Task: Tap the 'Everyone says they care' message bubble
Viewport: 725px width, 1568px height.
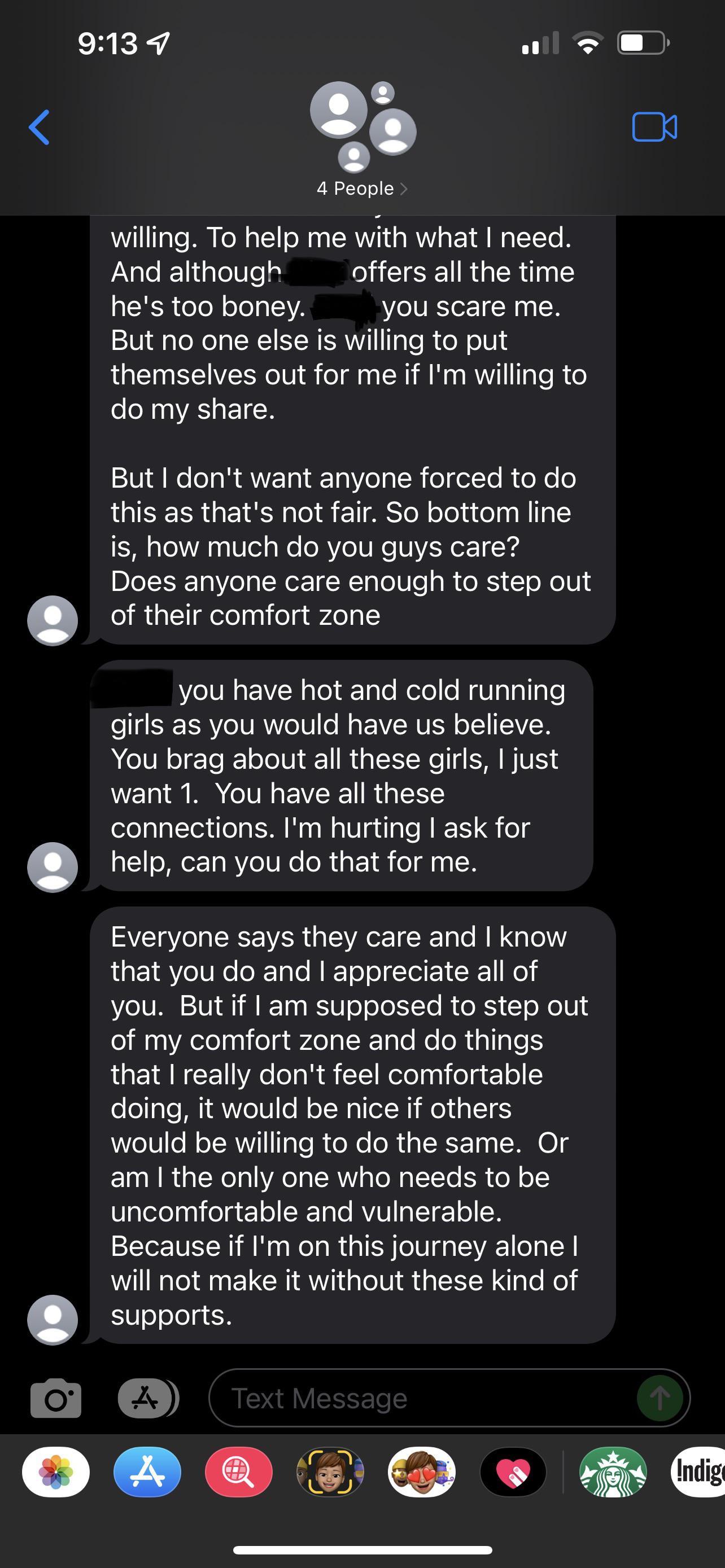Action: (353, 1120)
